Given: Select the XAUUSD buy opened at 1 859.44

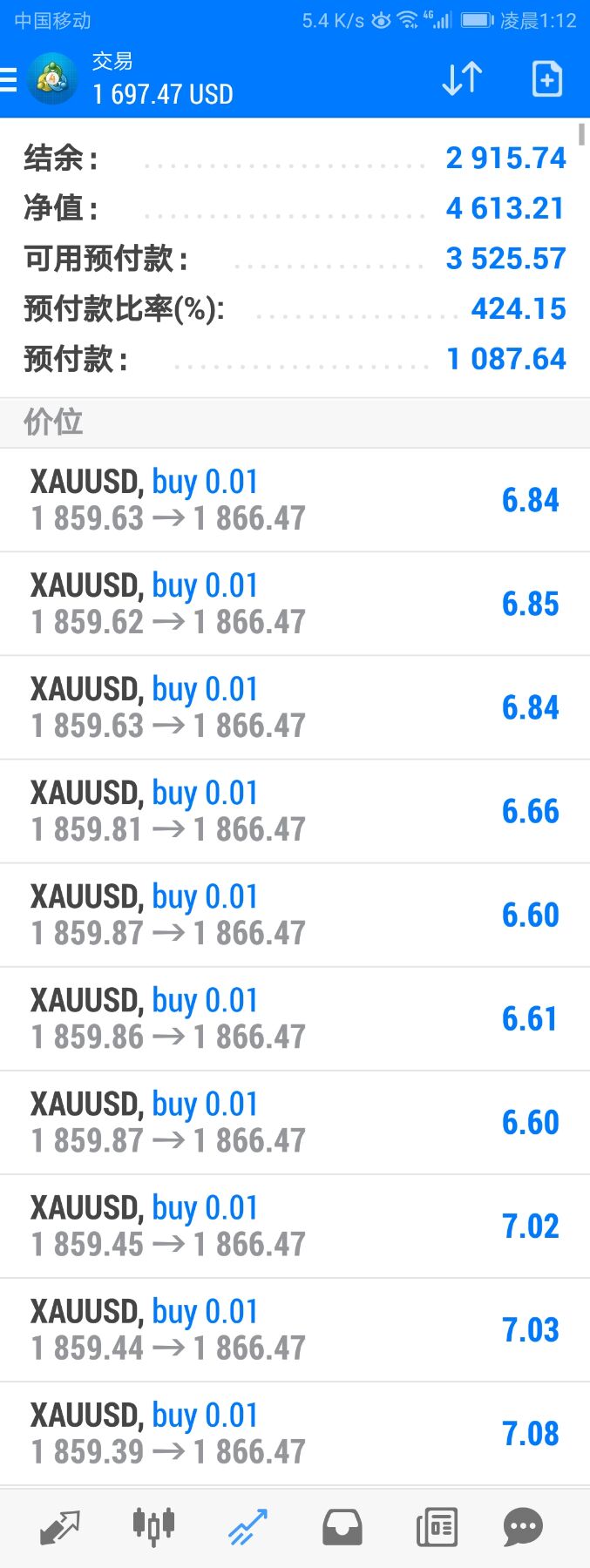Looking at the screenshot, I should point(295,1329).
